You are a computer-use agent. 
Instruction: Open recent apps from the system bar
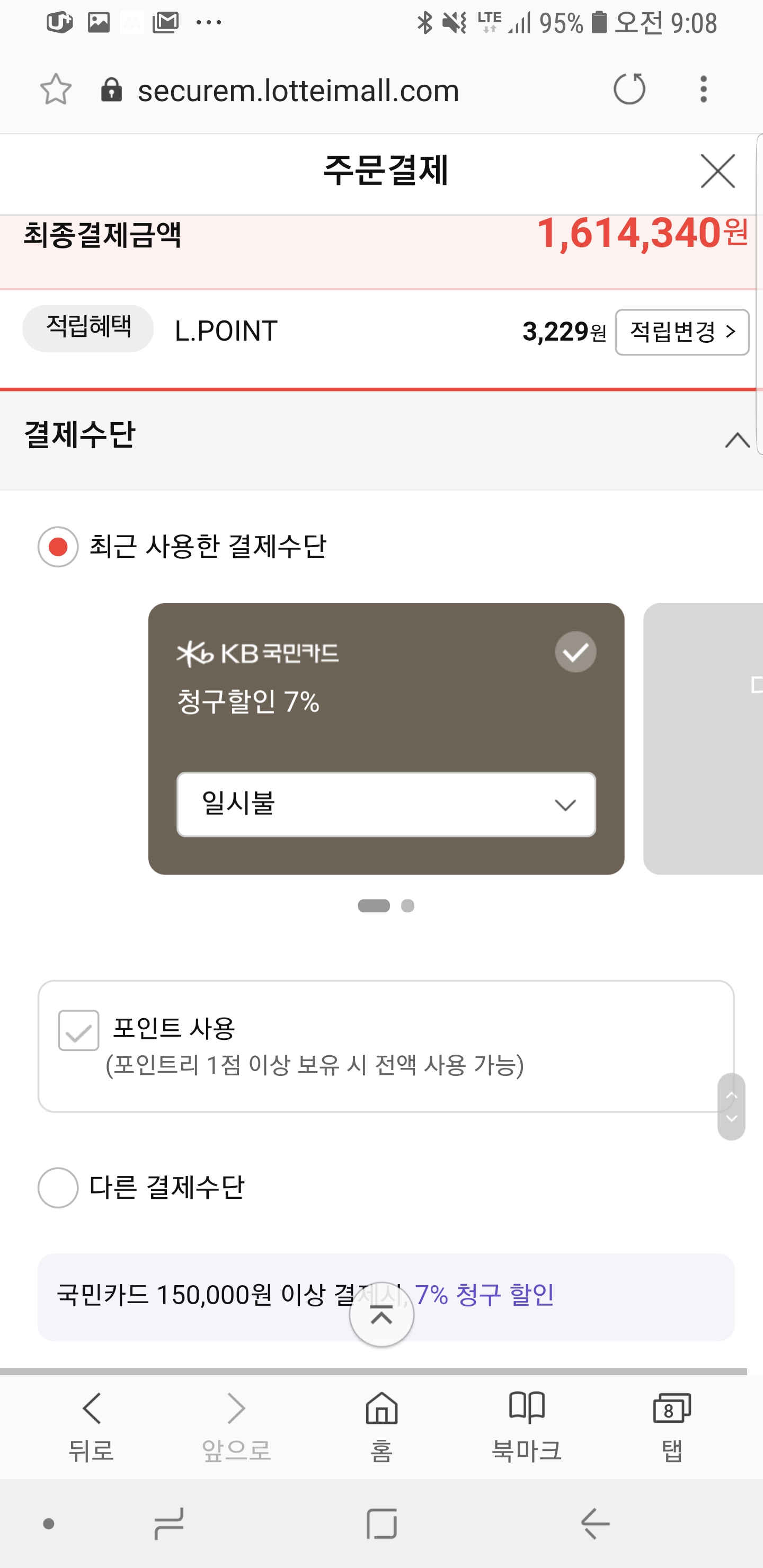(x=168, y=1524)
